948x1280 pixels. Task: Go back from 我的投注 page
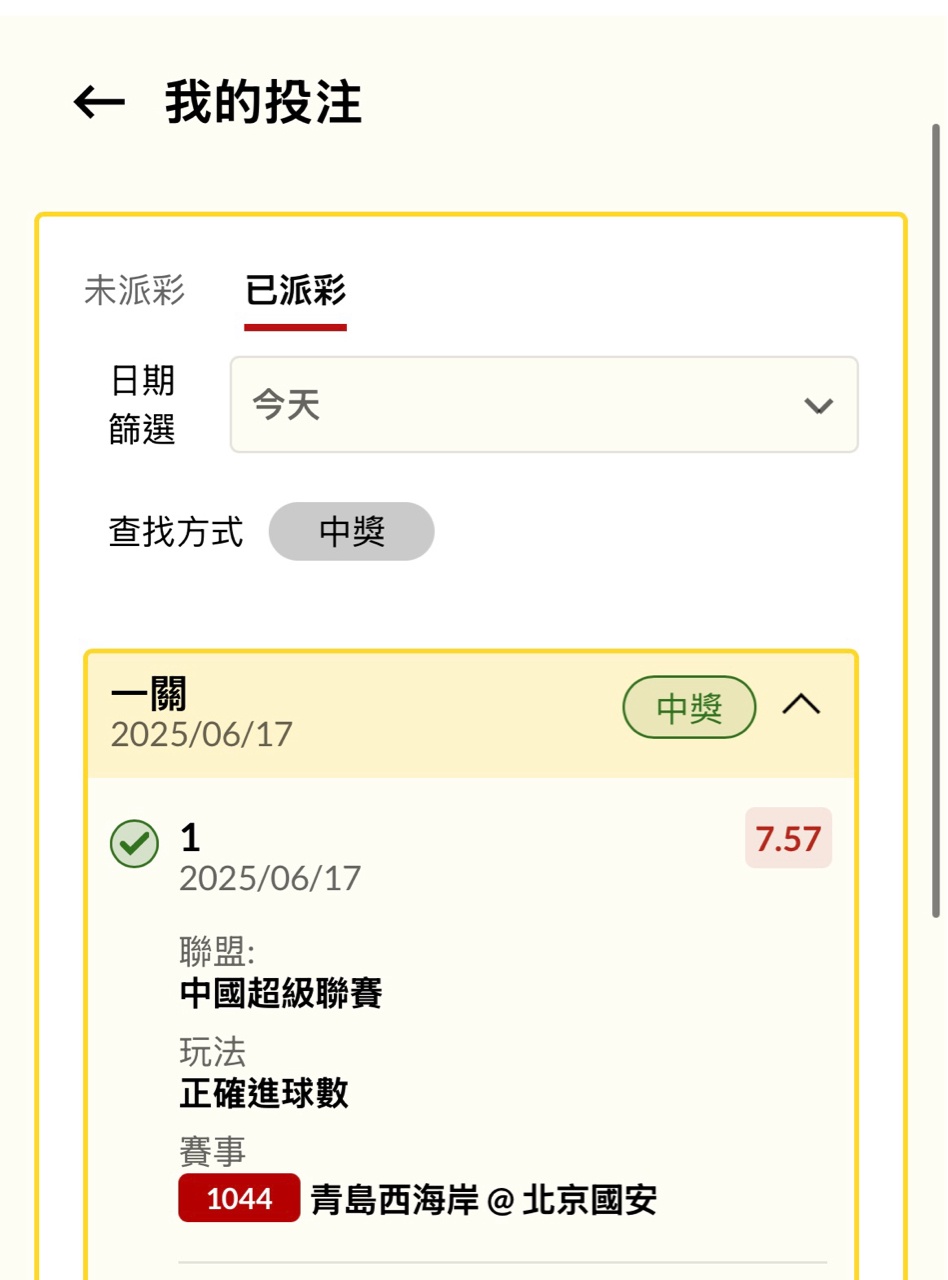(x=99, y=103)
